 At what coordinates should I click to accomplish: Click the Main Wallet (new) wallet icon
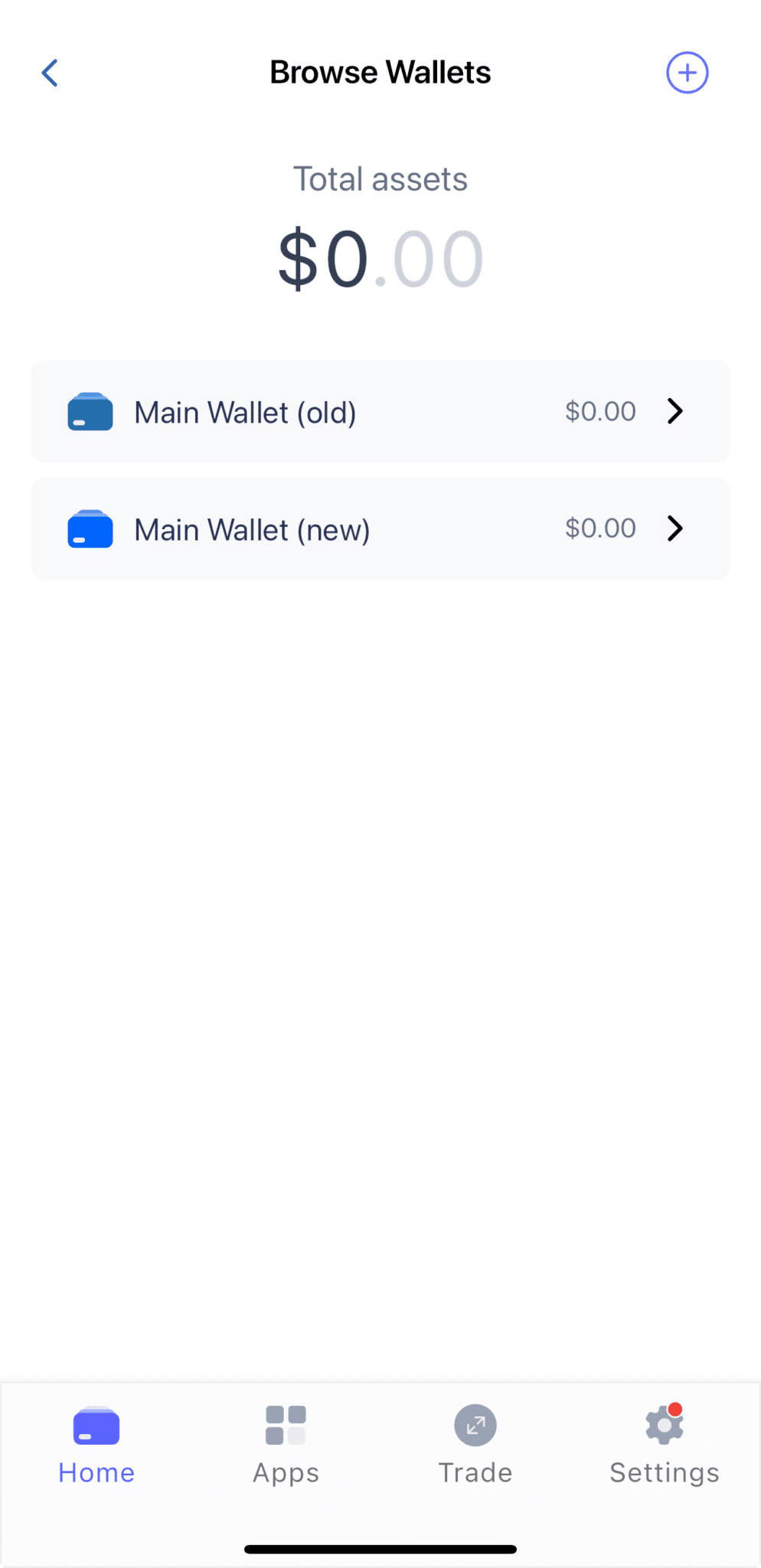(x=90, y=528)
